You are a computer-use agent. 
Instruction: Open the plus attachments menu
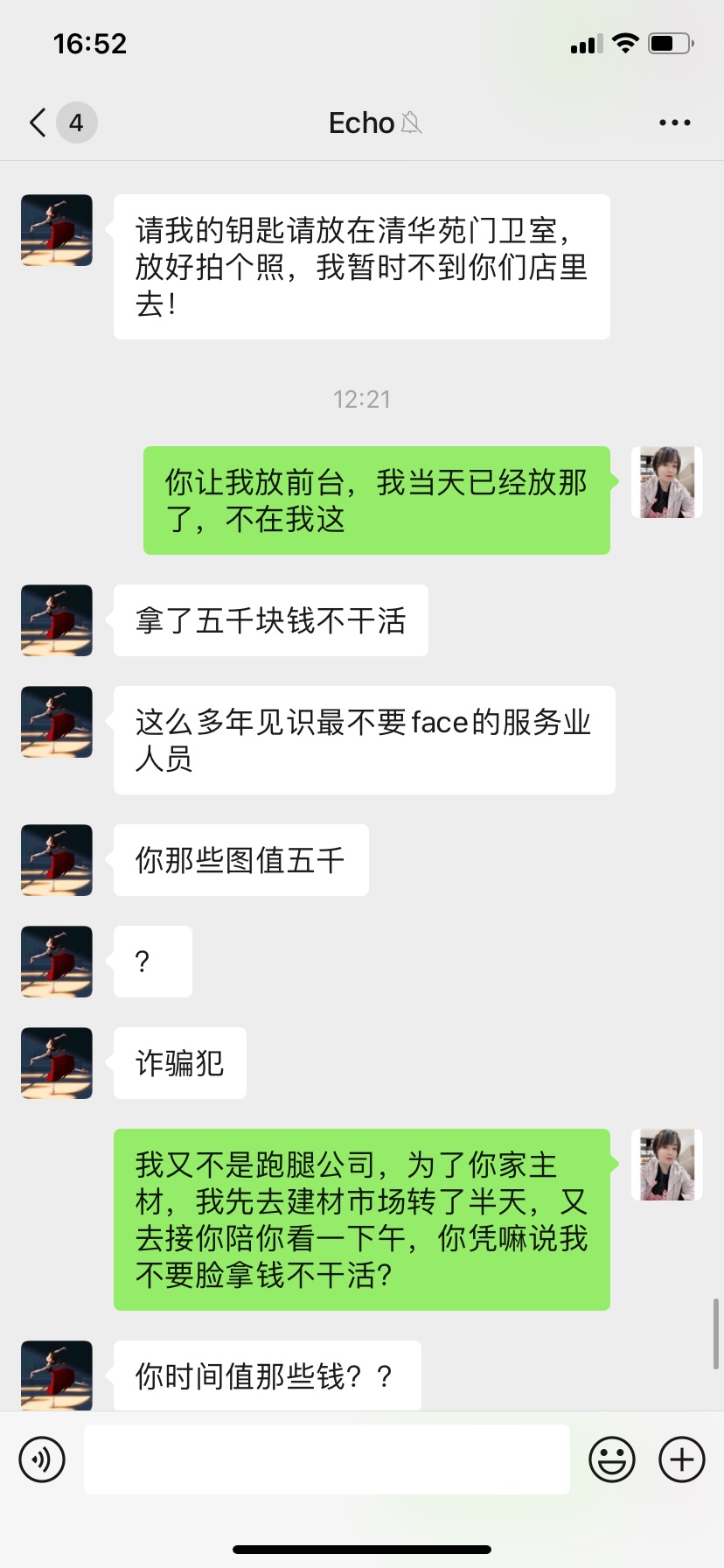[681, 1459]
